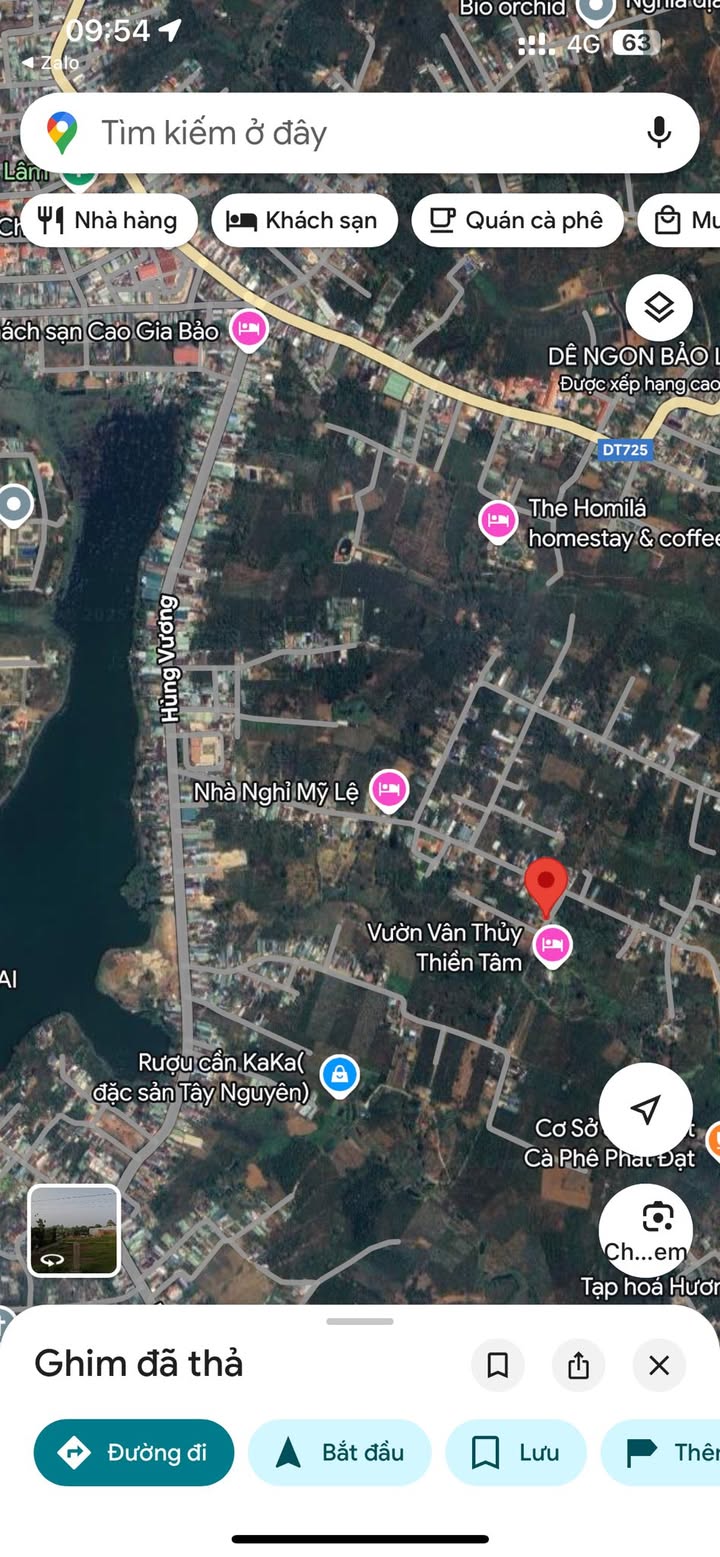The image size is (720, 1557).
Task: Open the map layers selector
Action: point(659,308)
